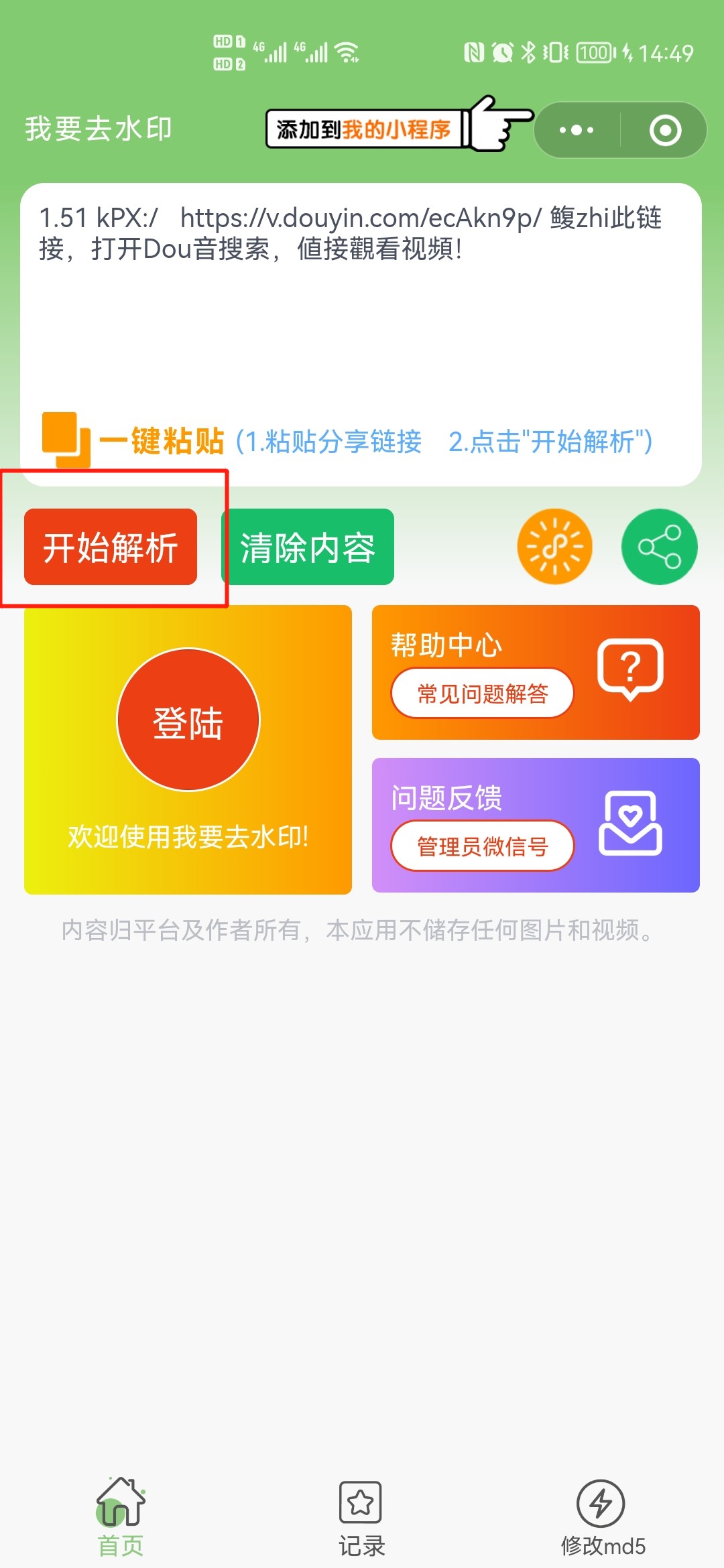Share the app via the green icon
Image resolution: width=724 pixels, height=1568 pixels.
660,547
